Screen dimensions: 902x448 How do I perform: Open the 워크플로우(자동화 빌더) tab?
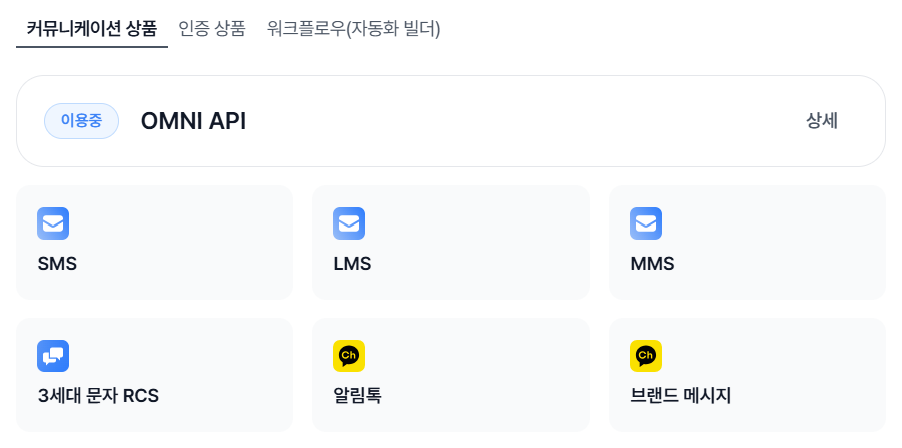tap(353, 28)
